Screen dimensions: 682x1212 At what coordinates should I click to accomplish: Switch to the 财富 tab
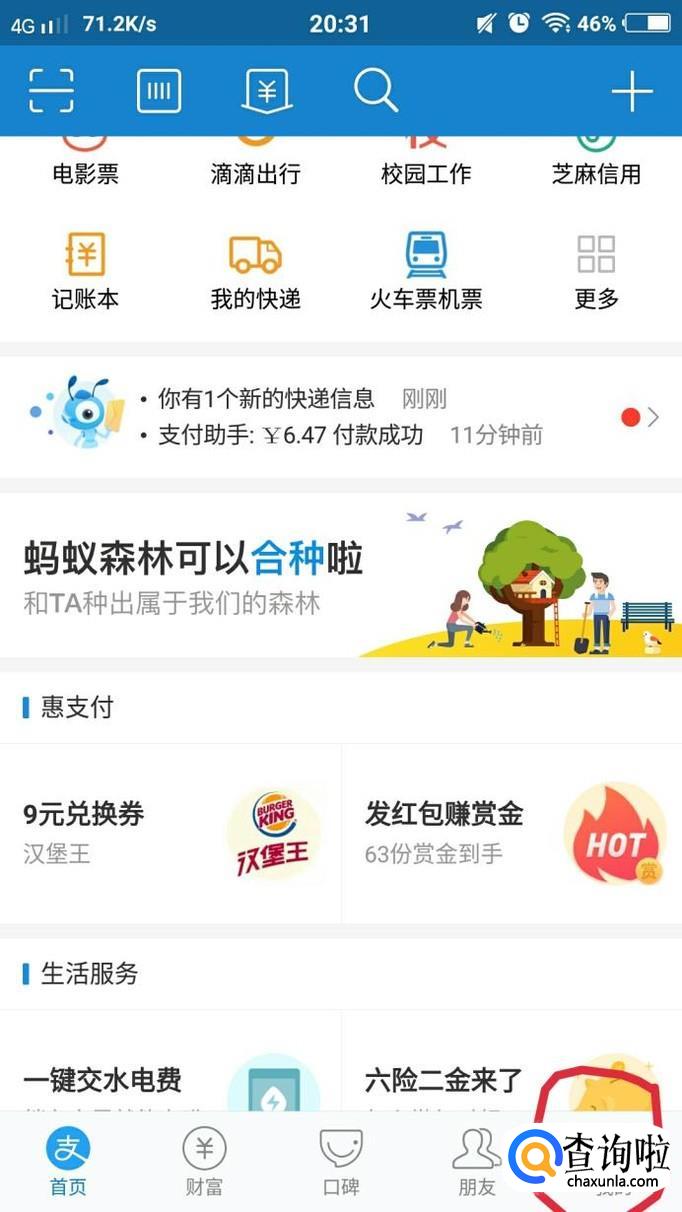(x=204, y=1161)
